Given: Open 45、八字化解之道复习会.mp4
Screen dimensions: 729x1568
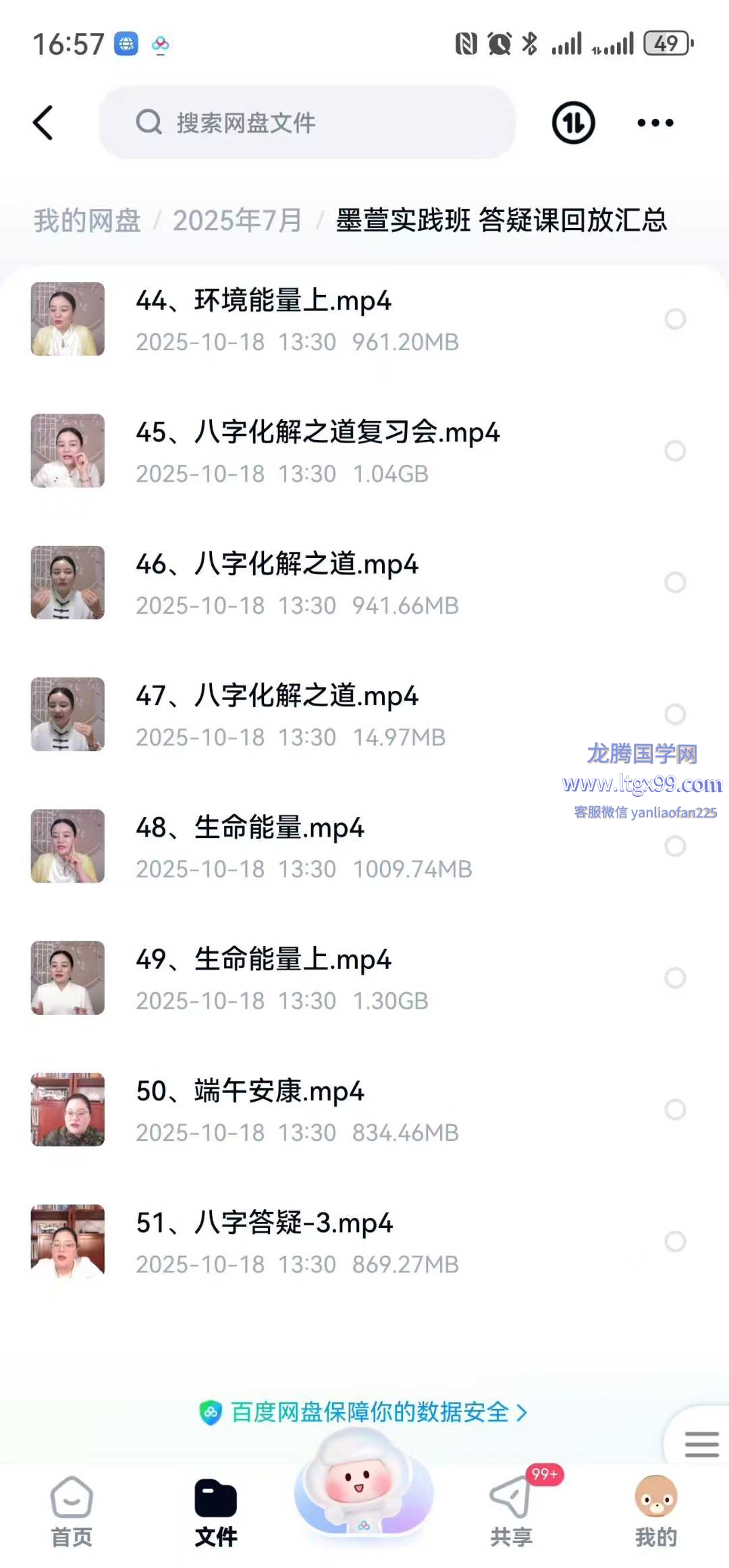Looking at the screenshot, I should pyautogui.click(x=317, y=451).
